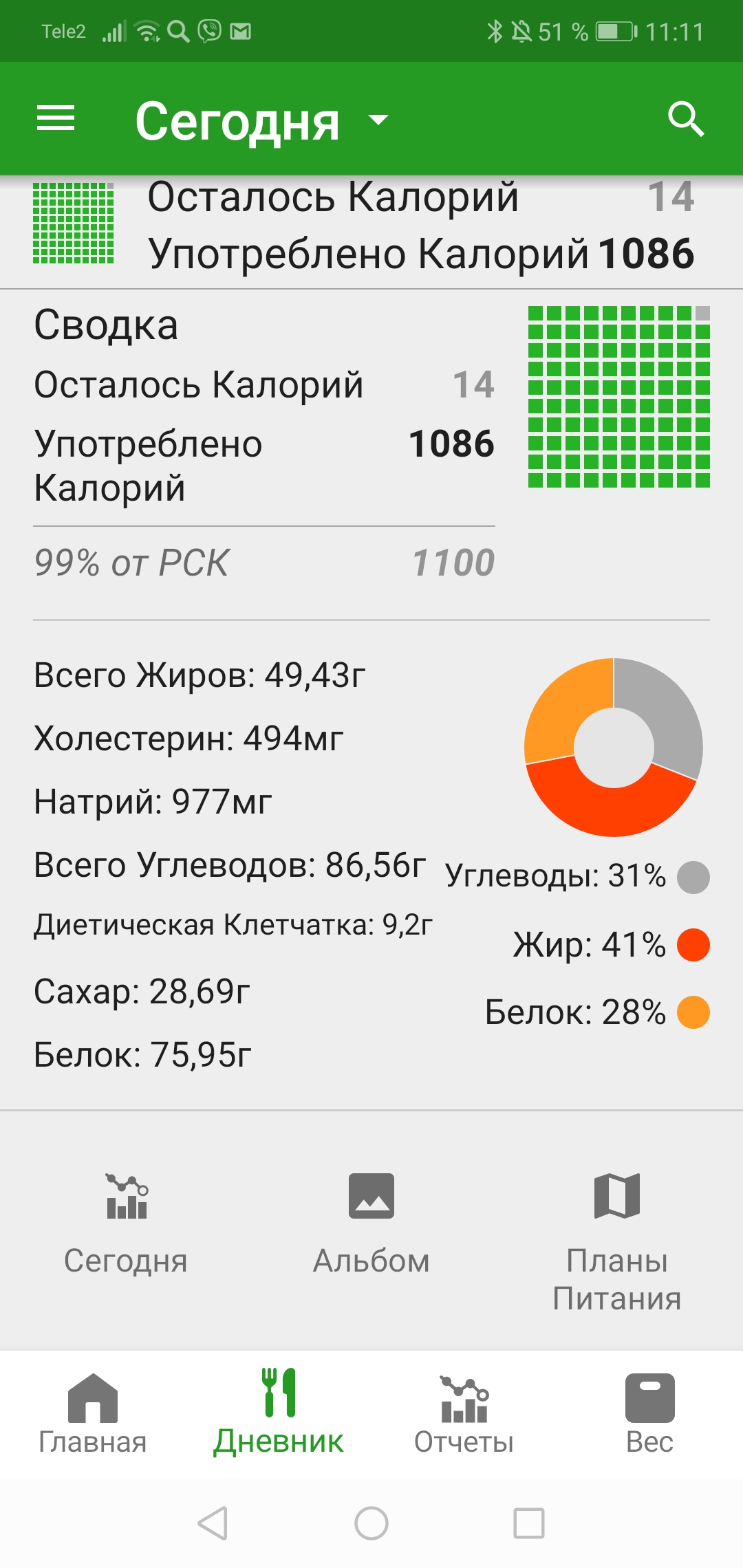The width and height of the screenshot is (743, 1568).
Task: Open search with the magnifier icon
Action: (x=686, y=120)
